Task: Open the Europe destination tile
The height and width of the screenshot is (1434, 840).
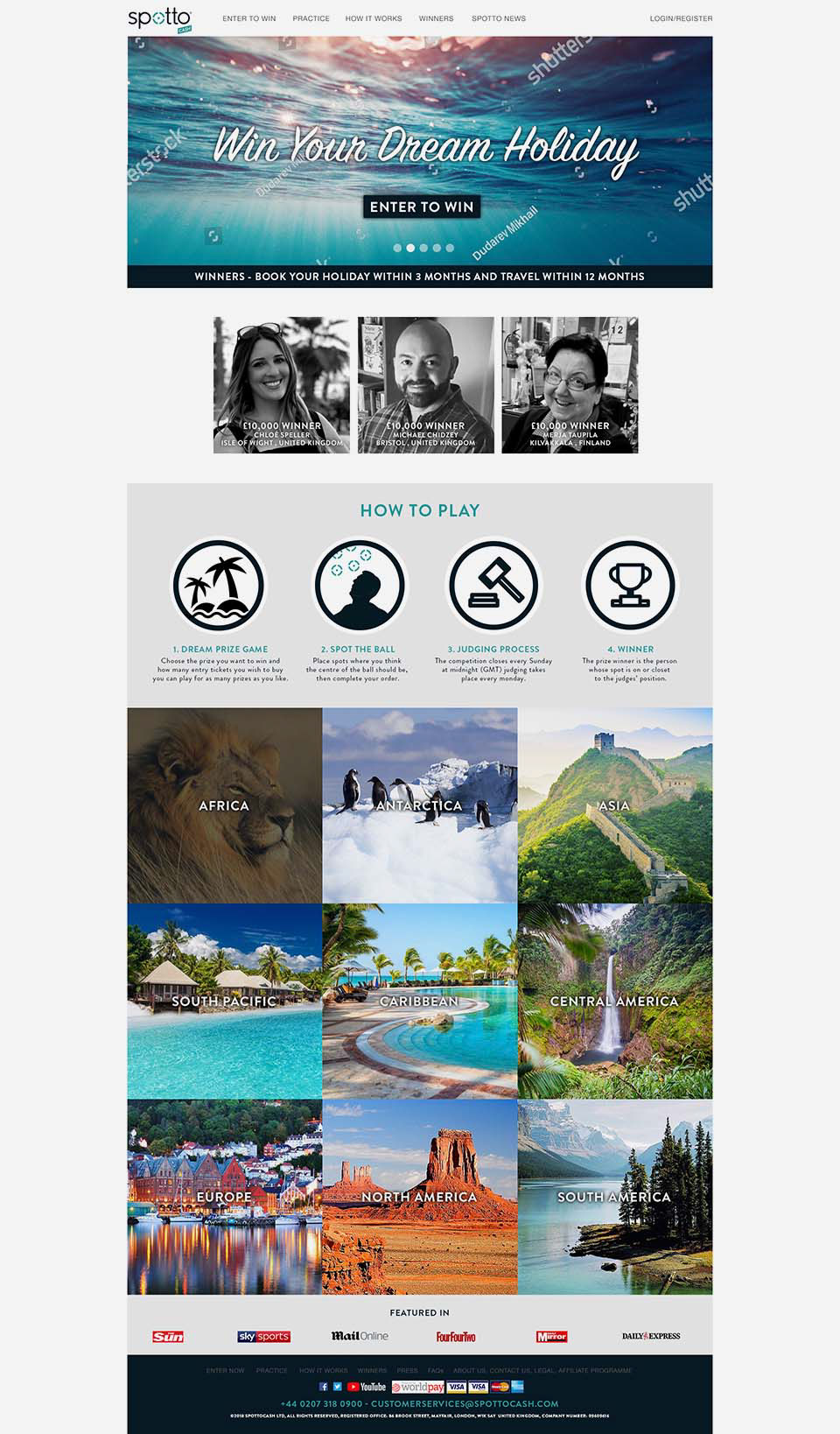Action: click(x=224, y=1197)
